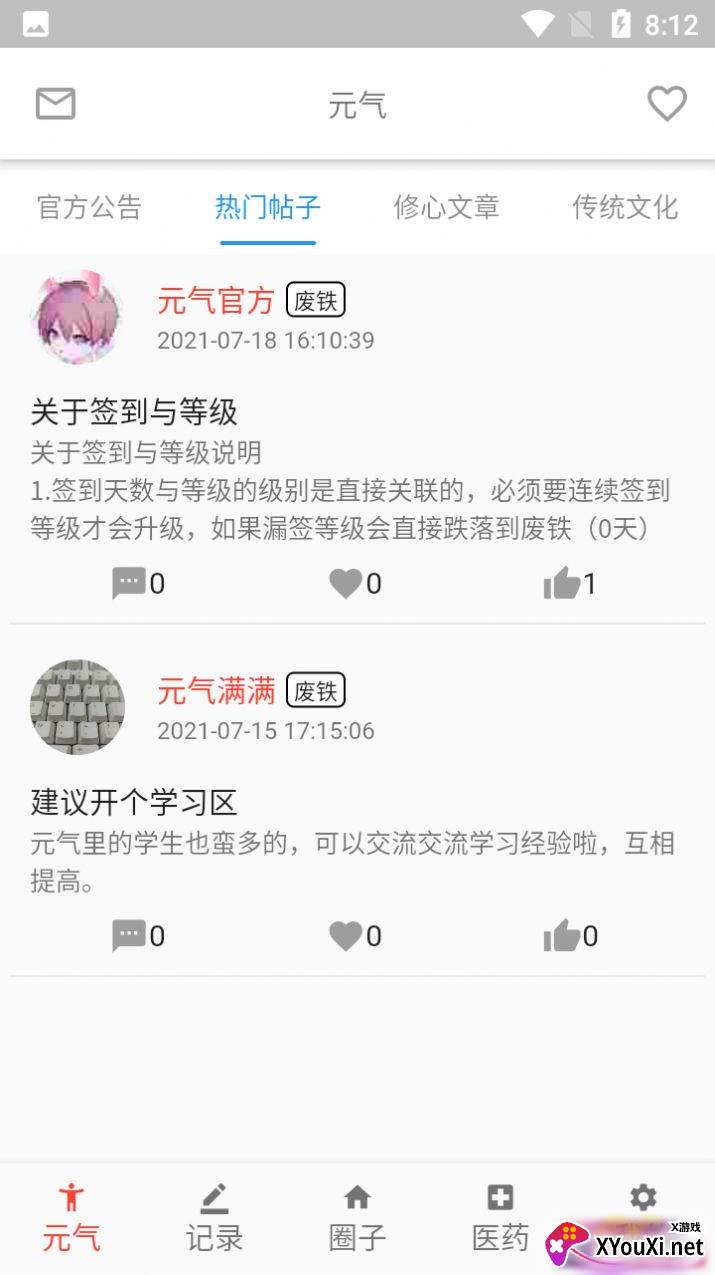Tap the heart icon in the top bar
Image resolution: width=715 pixels, height=1275 pixels.
tap(666, 104)
